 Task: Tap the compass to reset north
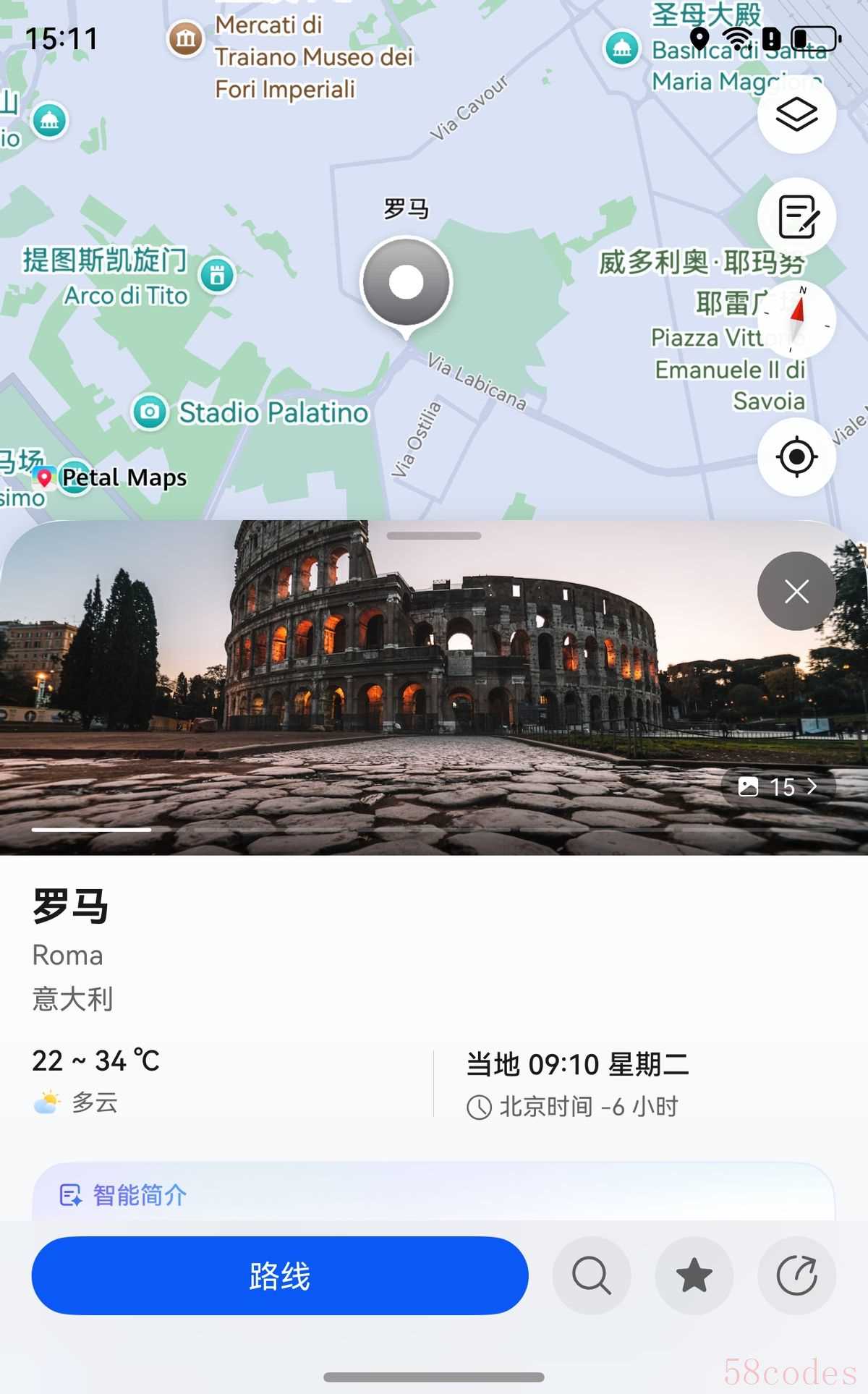pos(798,319)
